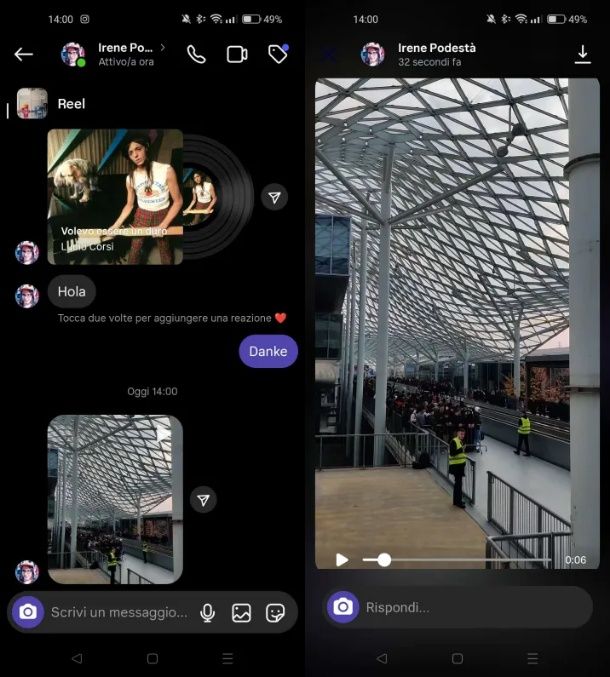Screen dimensions: 610x677
Task: Start a voice call with Irene
Action: point(196,54)
